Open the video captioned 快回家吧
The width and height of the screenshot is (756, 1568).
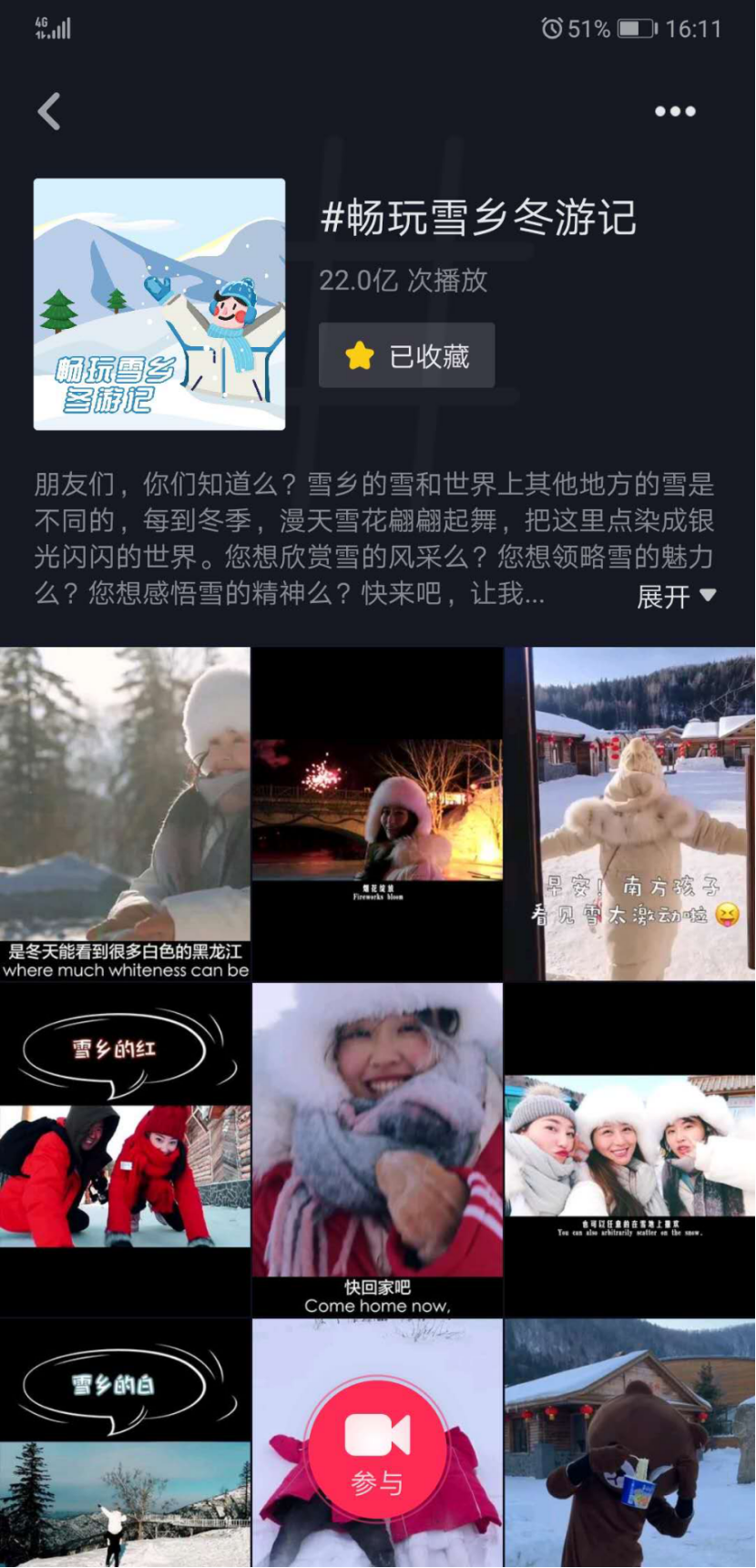click(x=377, y=1150)
